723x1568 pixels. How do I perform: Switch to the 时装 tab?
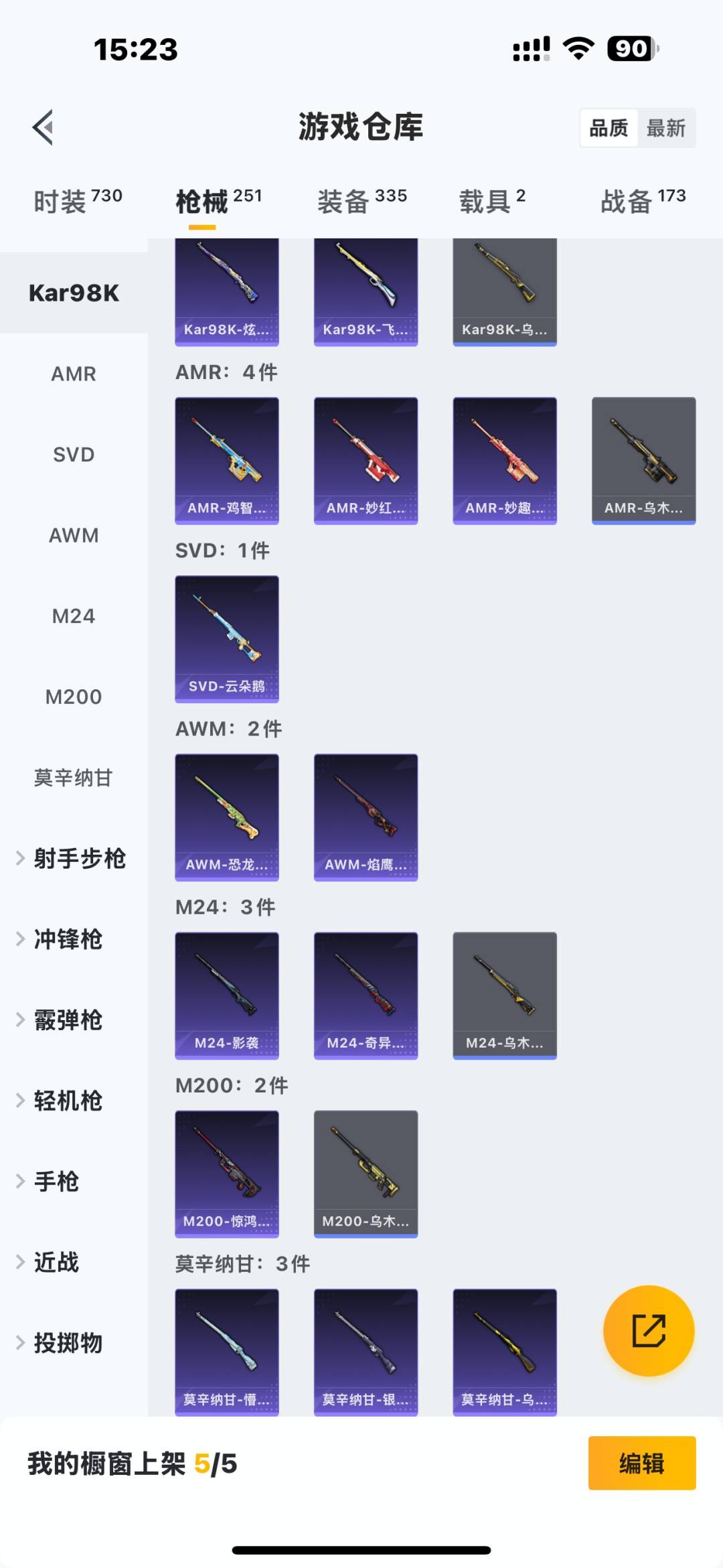pos(77,201)
